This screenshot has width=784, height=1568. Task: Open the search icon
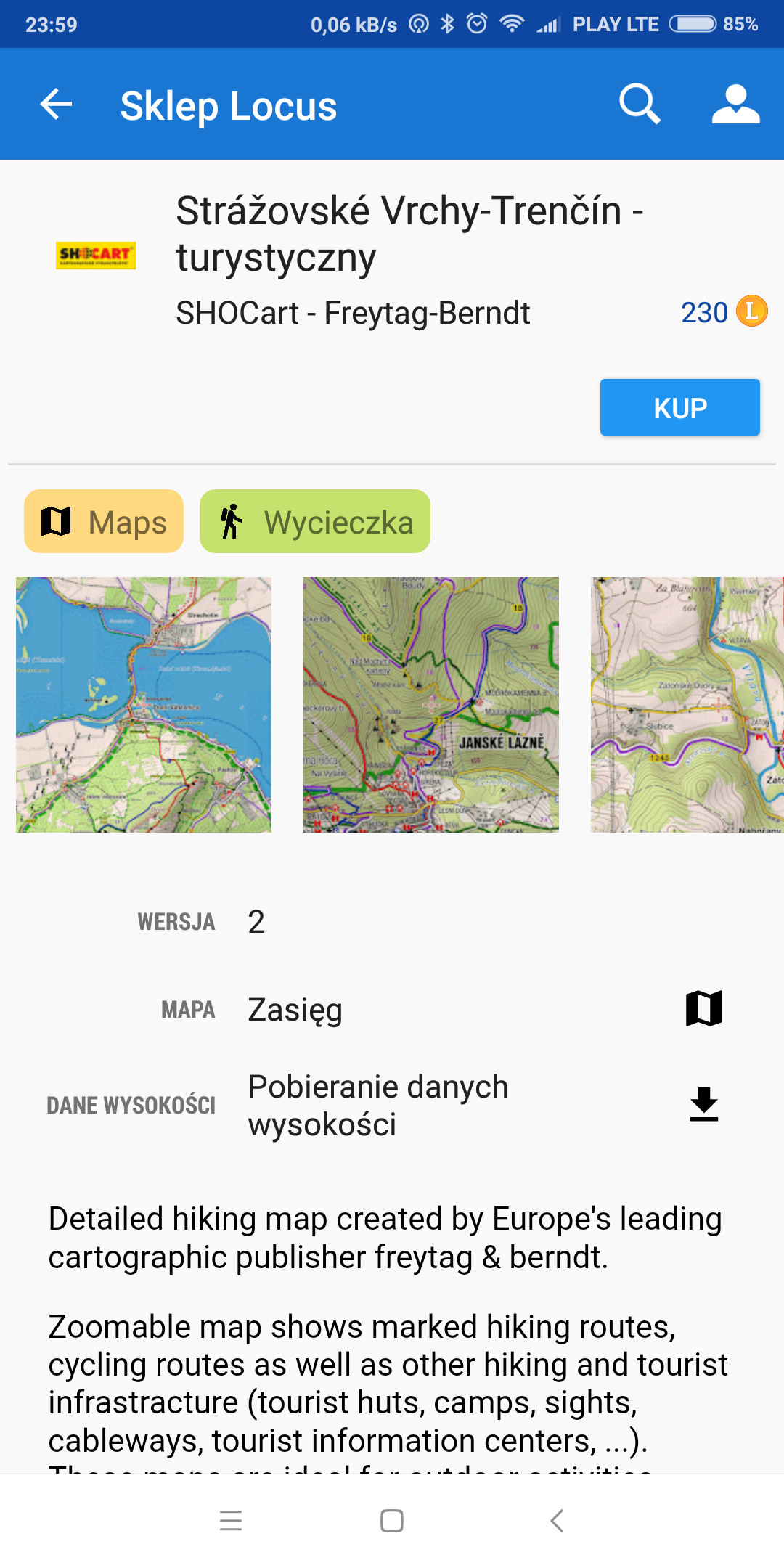[640, 105]
